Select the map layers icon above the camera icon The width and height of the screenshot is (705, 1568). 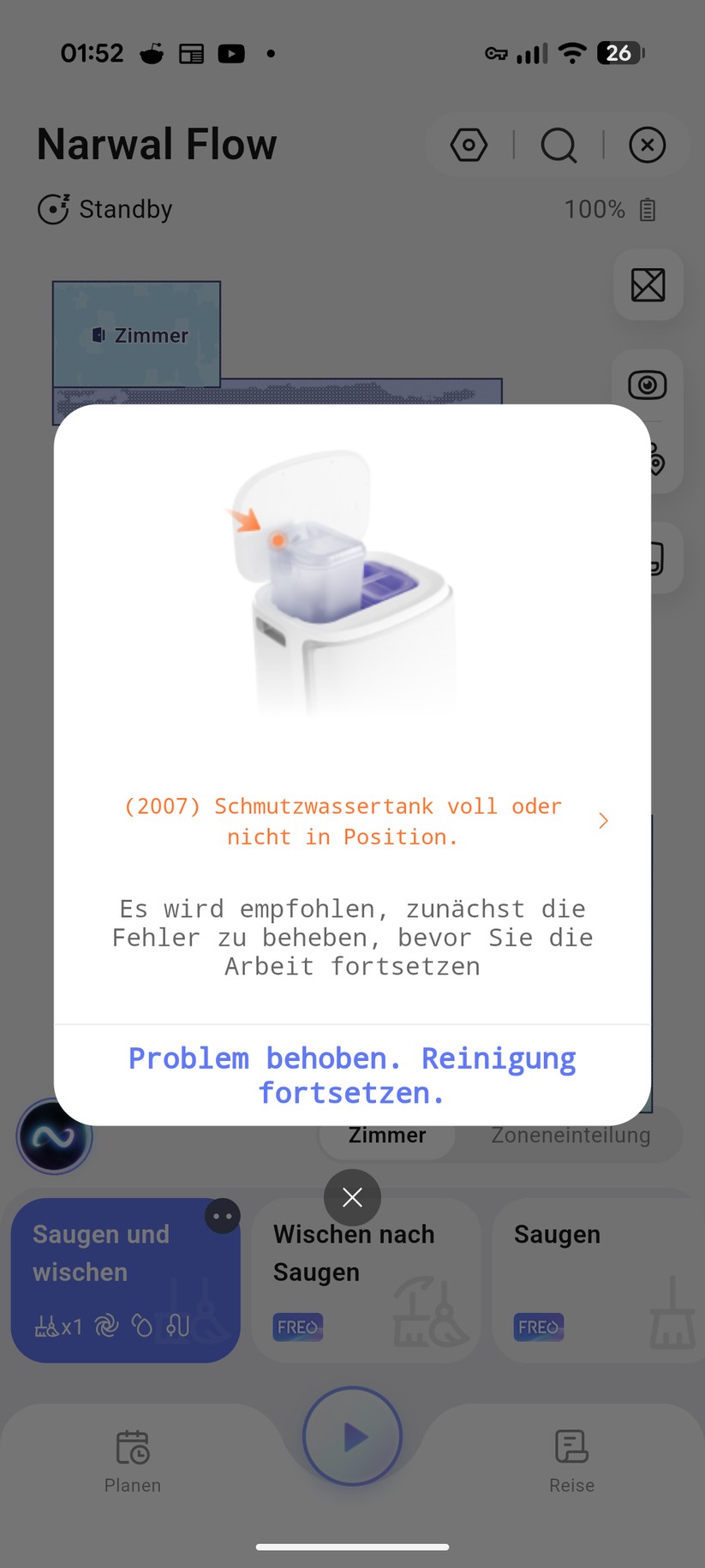point(648,285)
